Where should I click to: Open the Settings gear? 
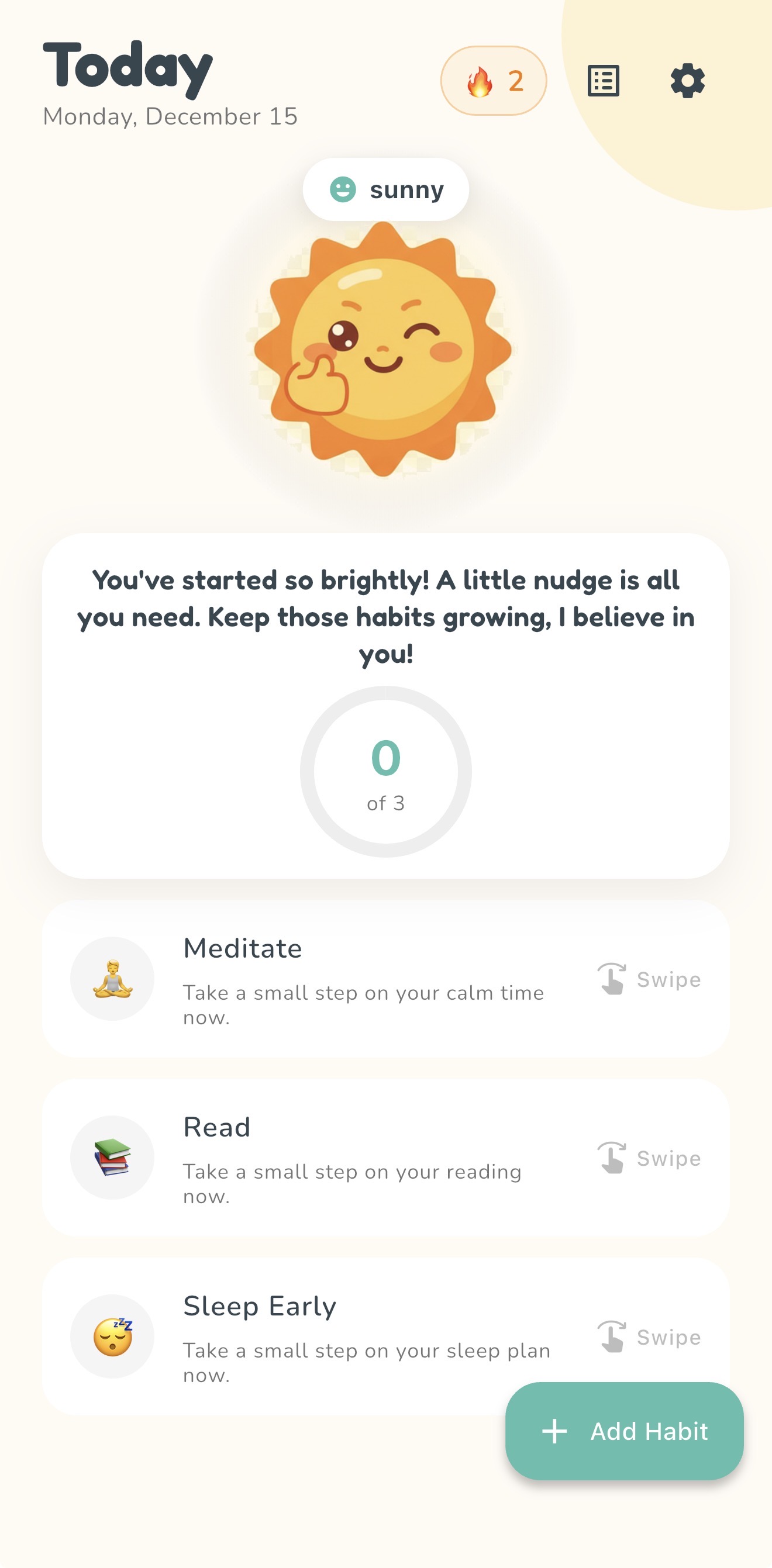pyautogui.click(x=687, y=80)
